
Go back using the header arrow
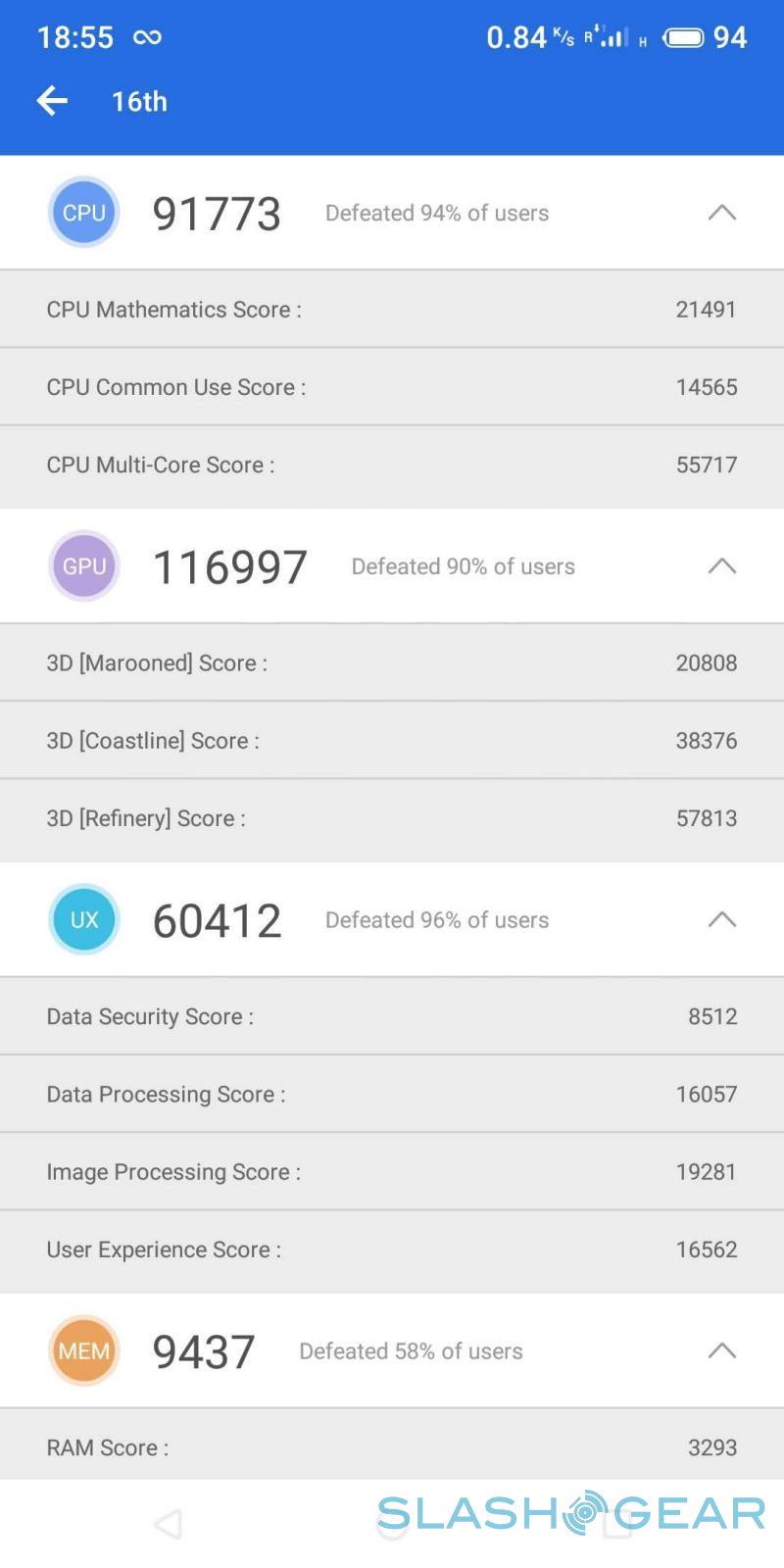point(52,100)
